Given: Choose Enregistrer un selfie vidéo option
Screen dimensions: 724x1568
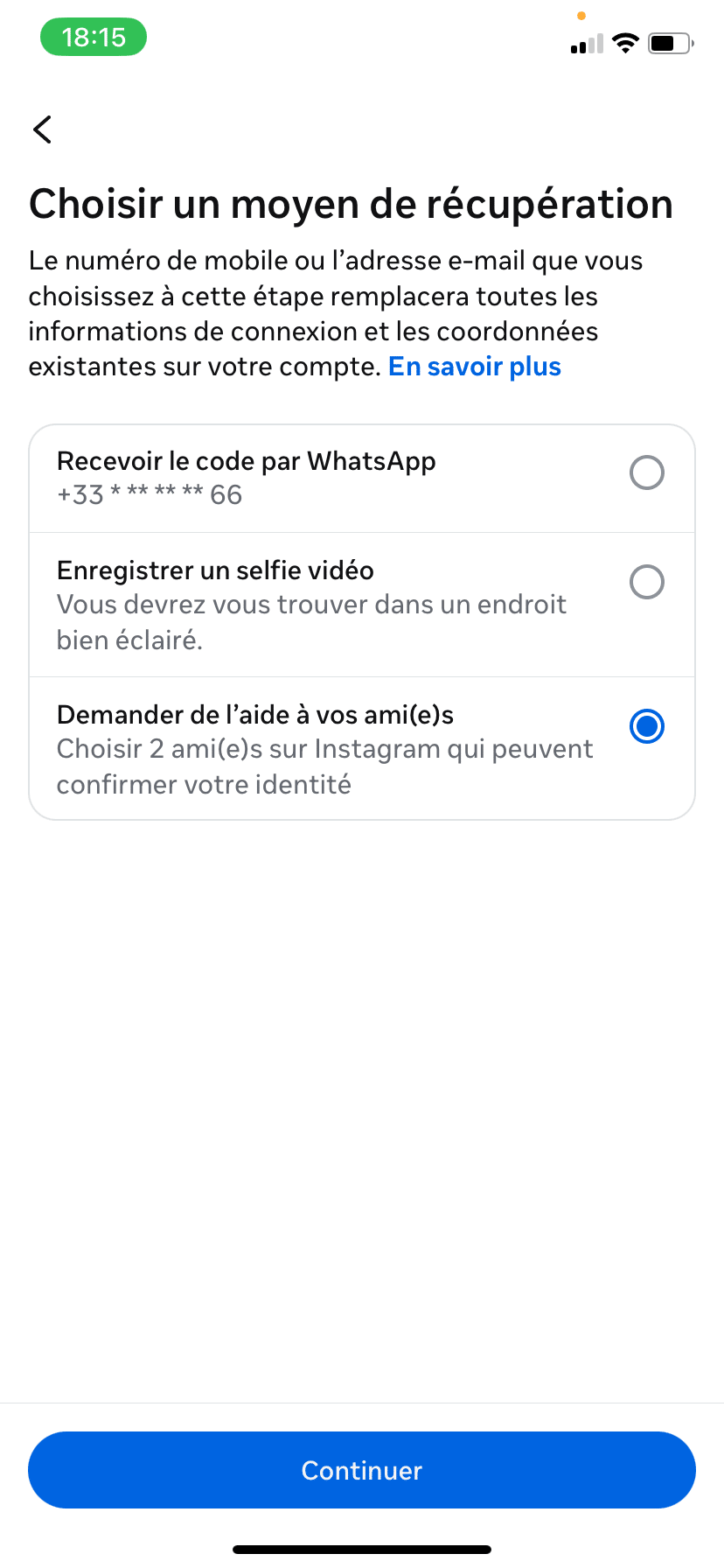Looking at the screenshot, I should tap(646, 583).
